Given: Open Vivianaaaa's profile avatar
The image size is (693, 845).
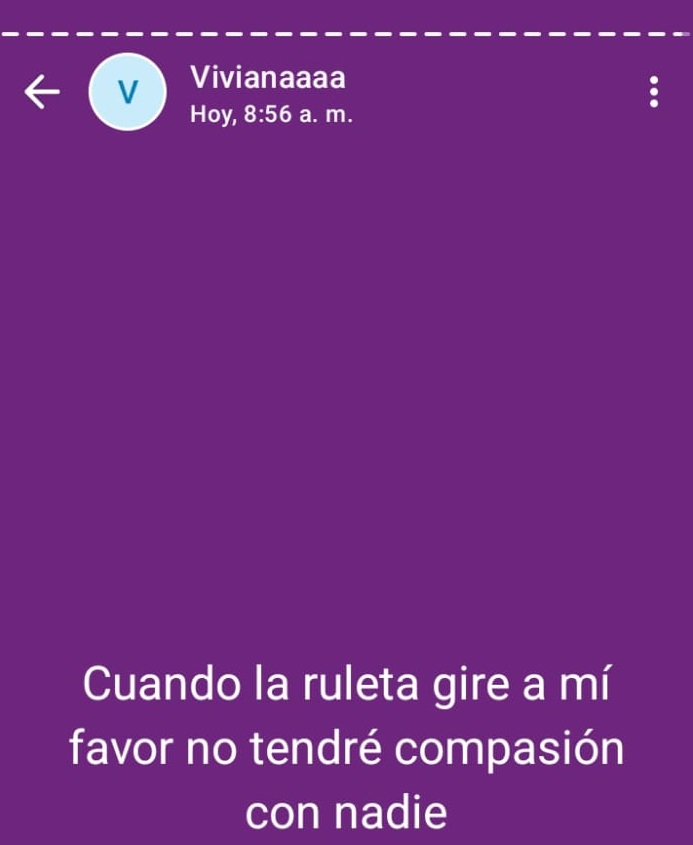Looking at the screenshot, I should pyautogui.click(x=127, y=92).
